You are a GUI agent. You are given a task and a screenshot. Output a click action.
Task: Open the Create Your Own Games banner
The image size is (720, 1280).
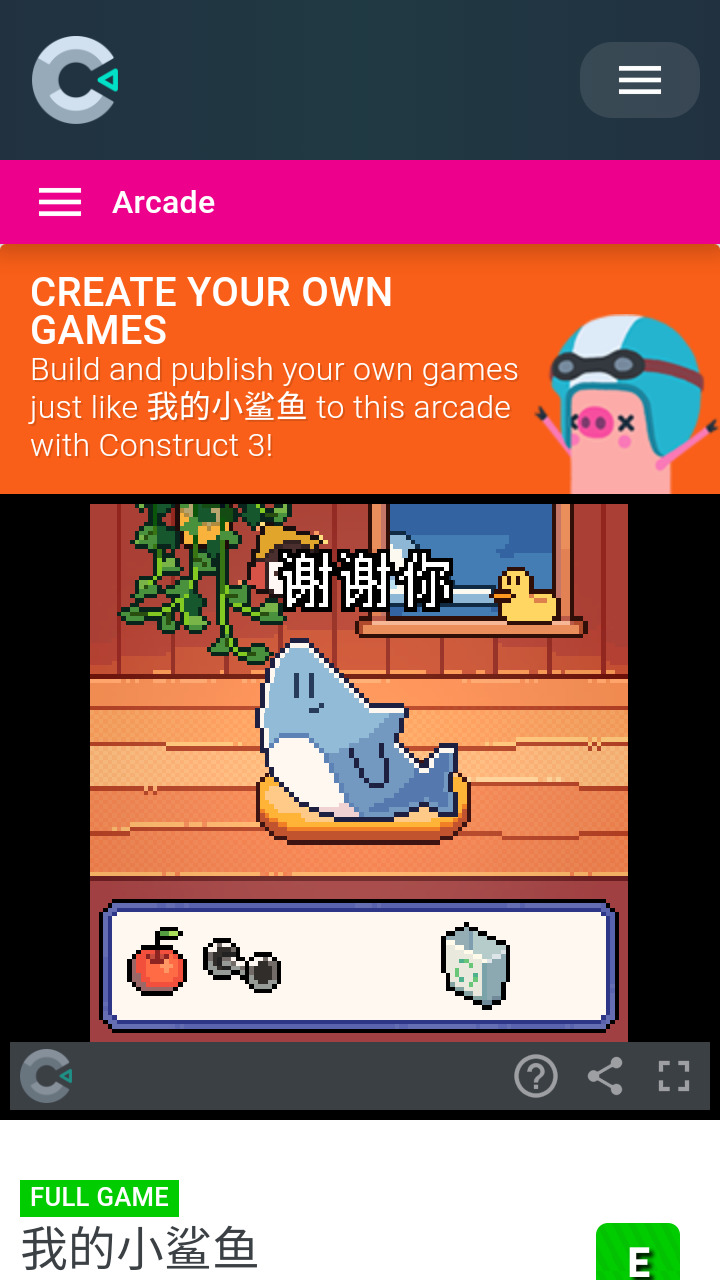click(300, 368)
